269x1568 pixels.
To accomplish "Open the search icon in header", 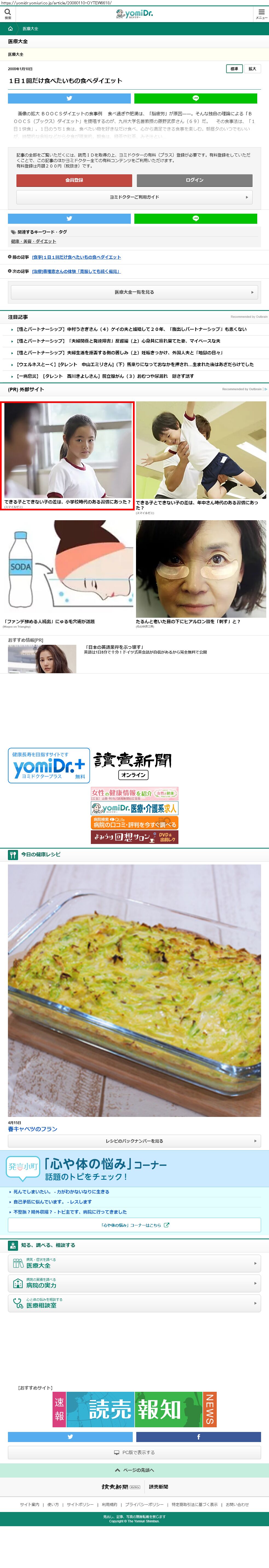I will (8, 14).
